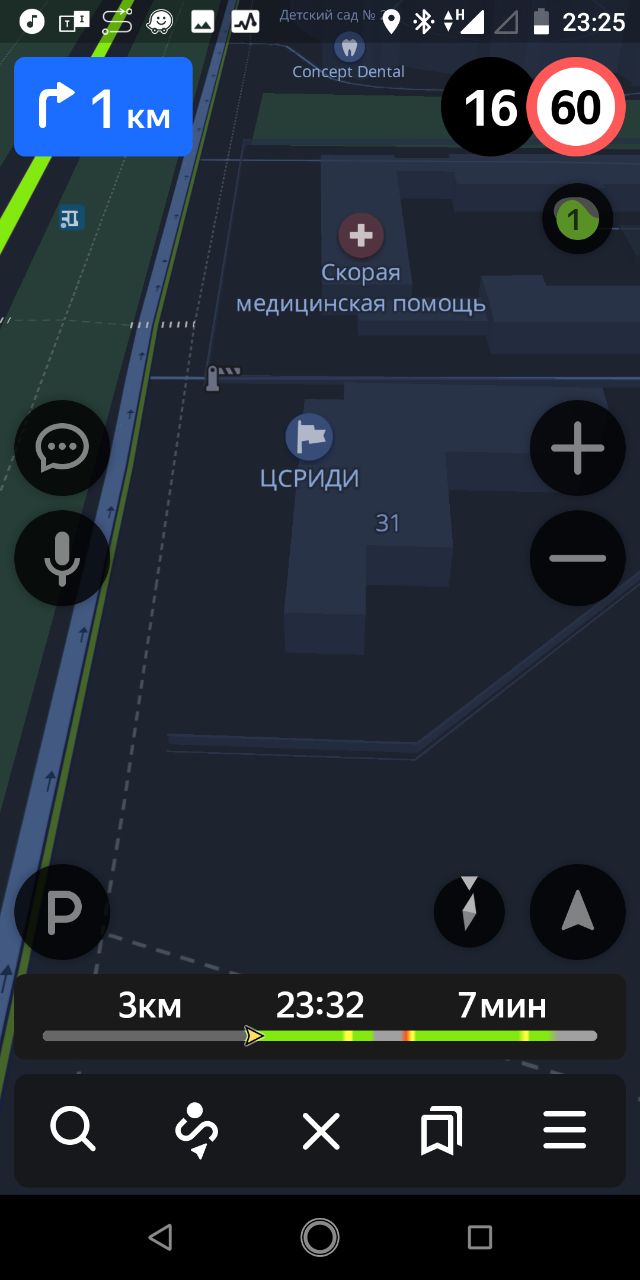Cancel the current route with X

pyautogui.click(x=321, y=1131)
